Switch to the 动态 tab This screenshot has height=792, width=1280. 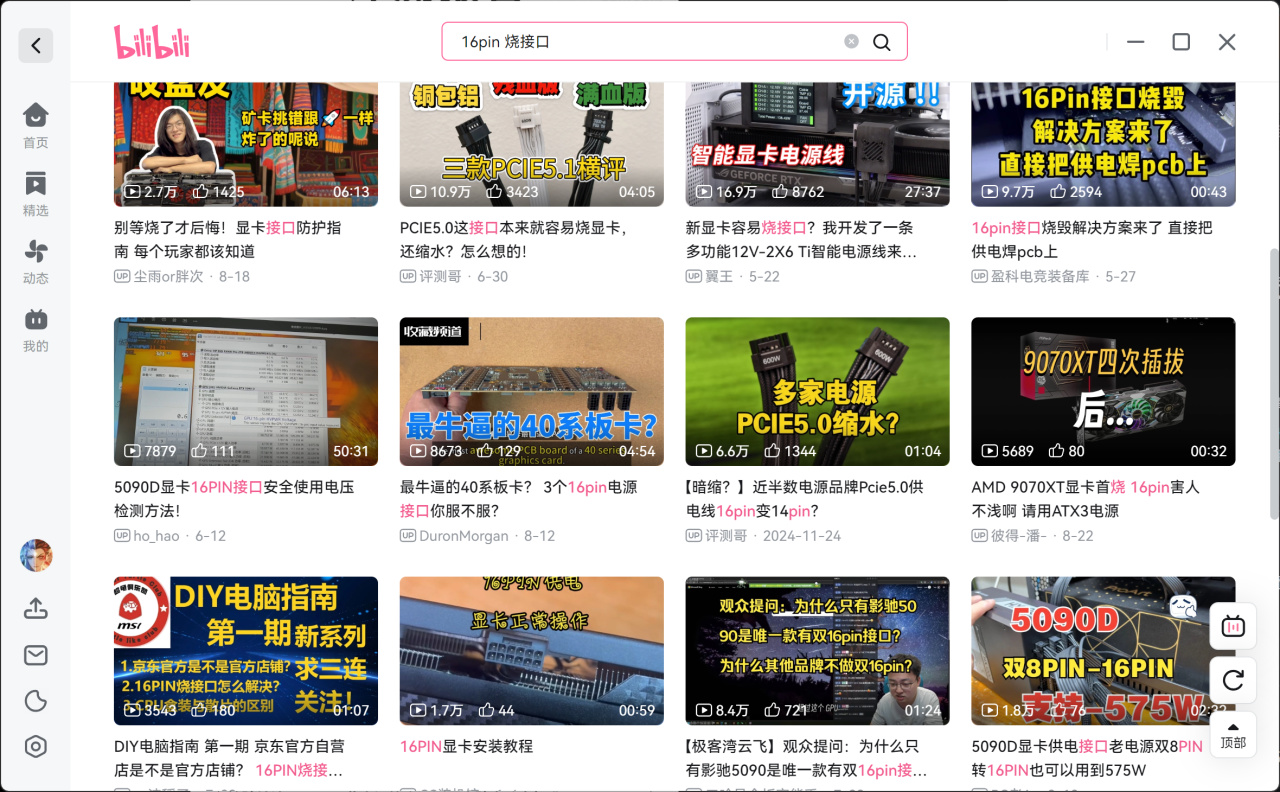[36, 261]
